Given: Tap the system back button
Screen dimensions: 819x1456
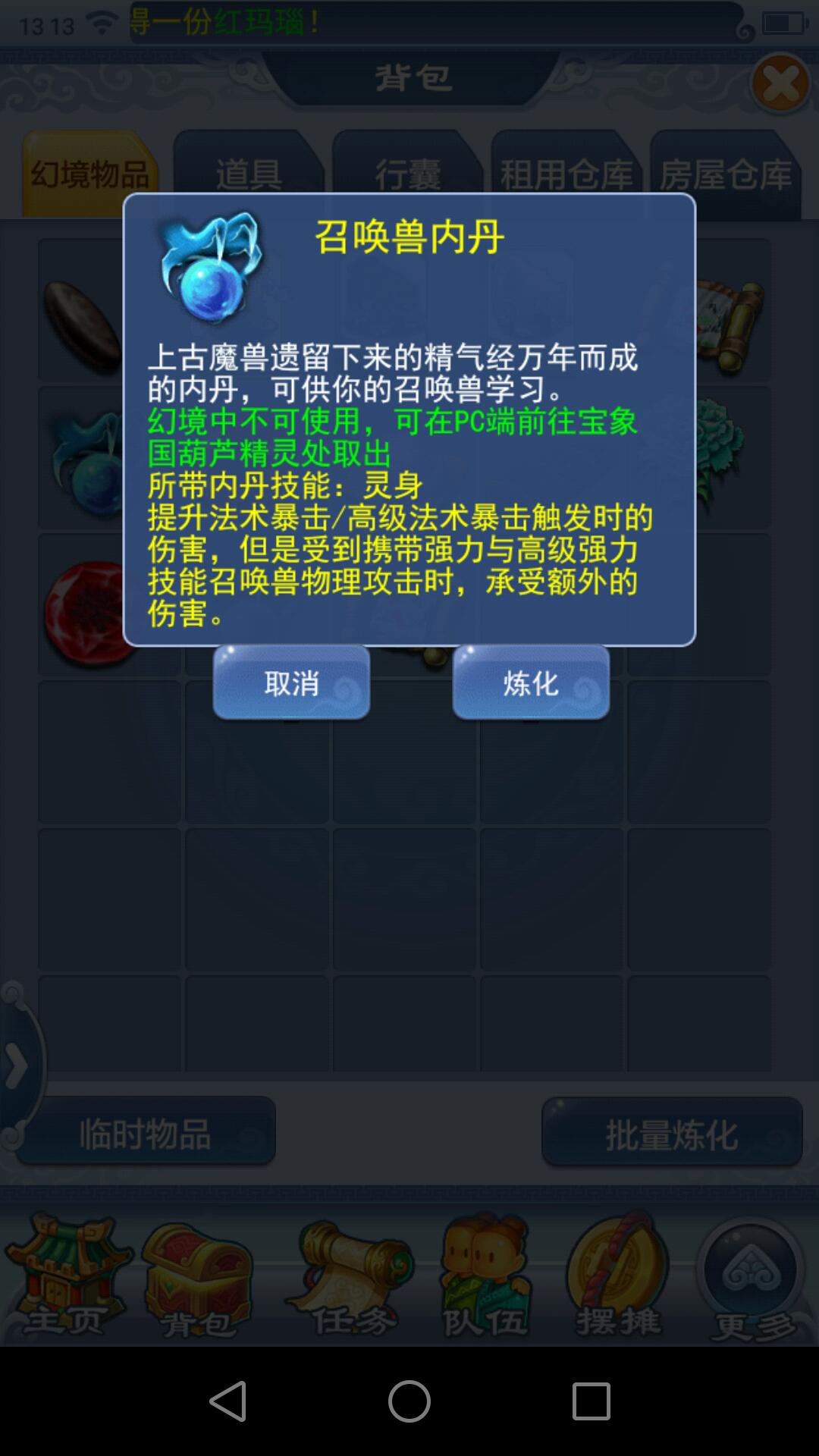Looking at the screenshot, I should pos(227,1401).
